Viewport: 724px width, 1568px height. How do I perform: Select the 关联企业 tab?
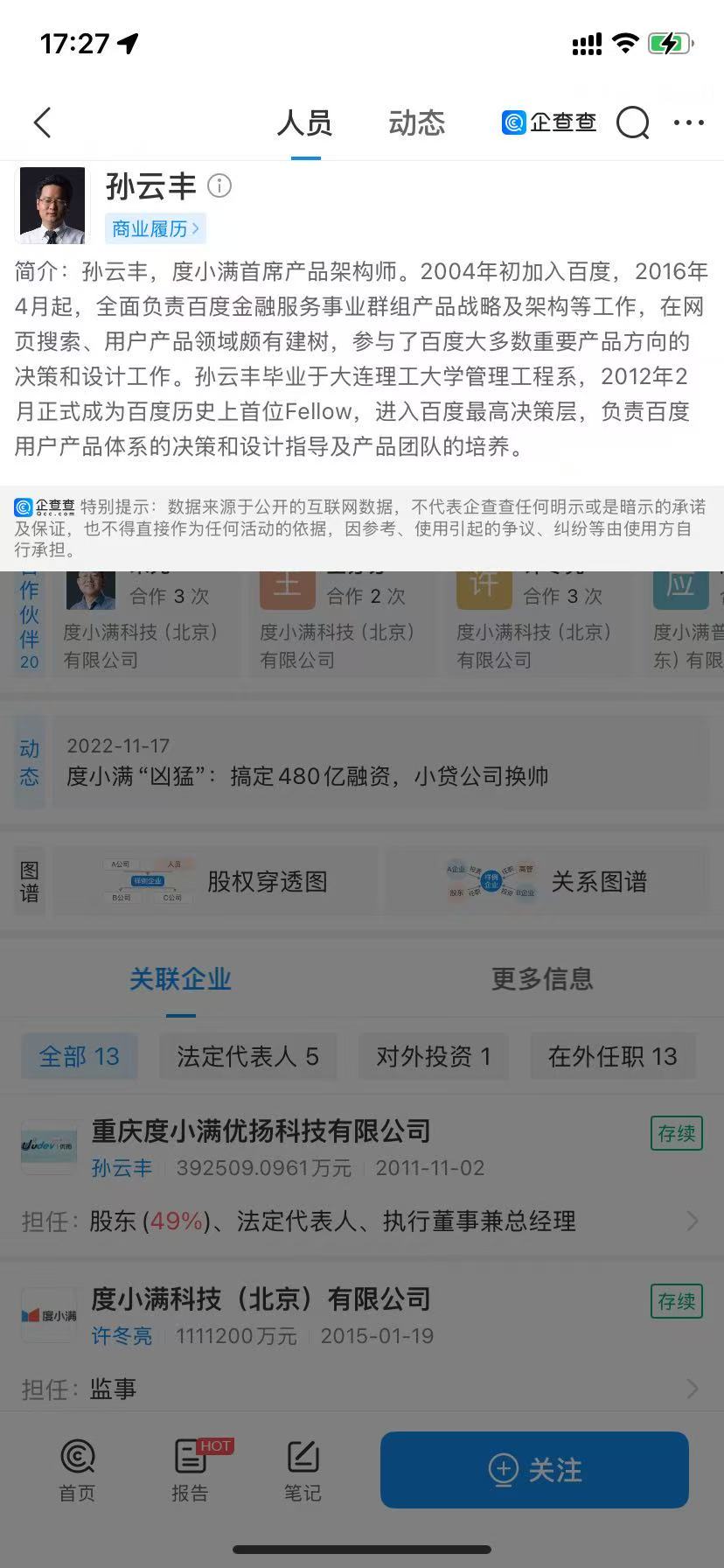pos(180,979)
